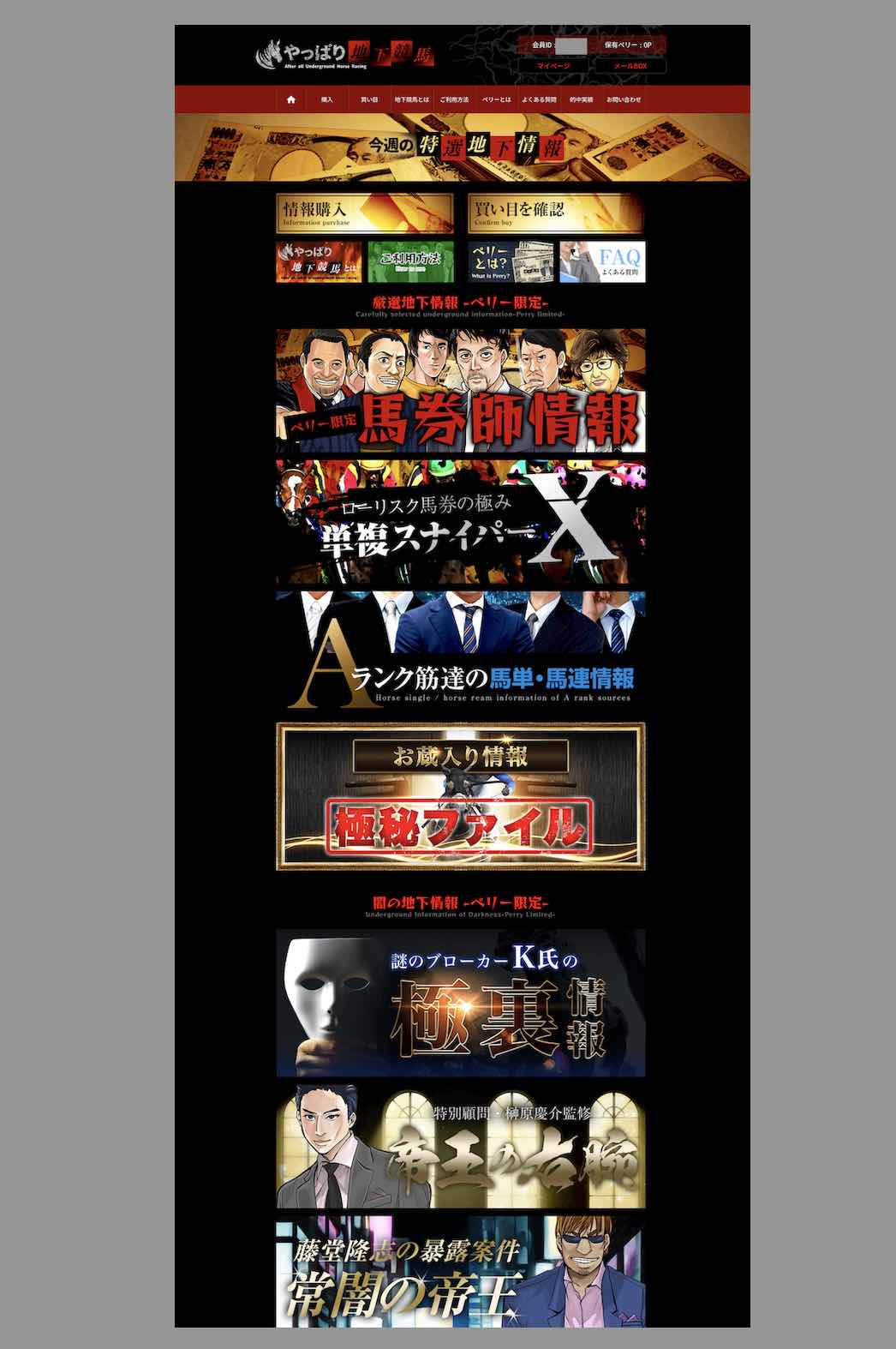Open the K氏の極裏情報 banner
The image size is (896, 1349).
(x=461, y=1003)
